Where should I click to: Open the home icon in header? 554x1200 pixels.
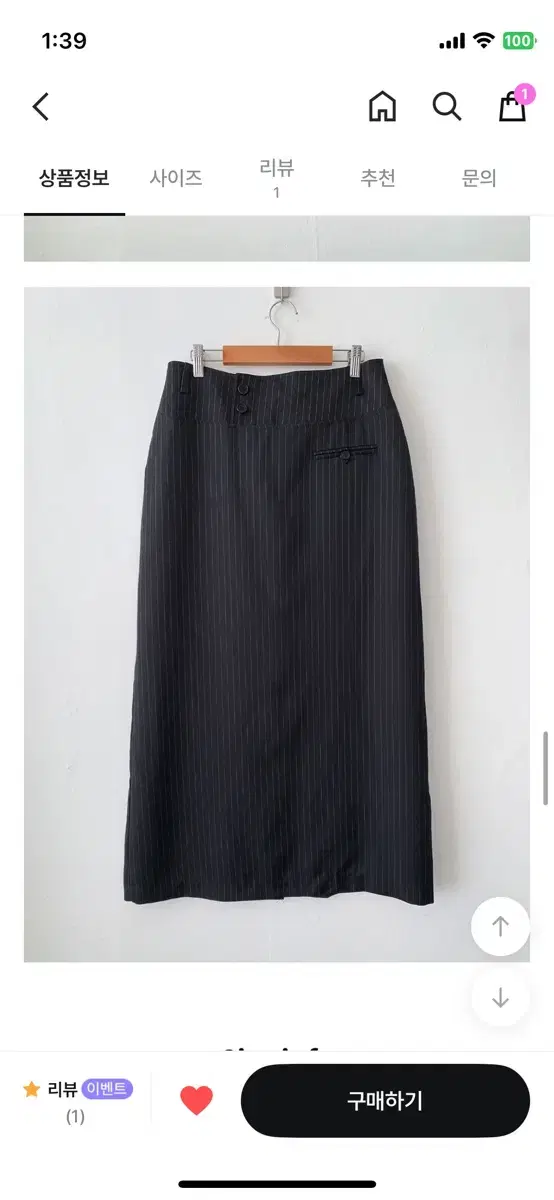tap(382, 106)
